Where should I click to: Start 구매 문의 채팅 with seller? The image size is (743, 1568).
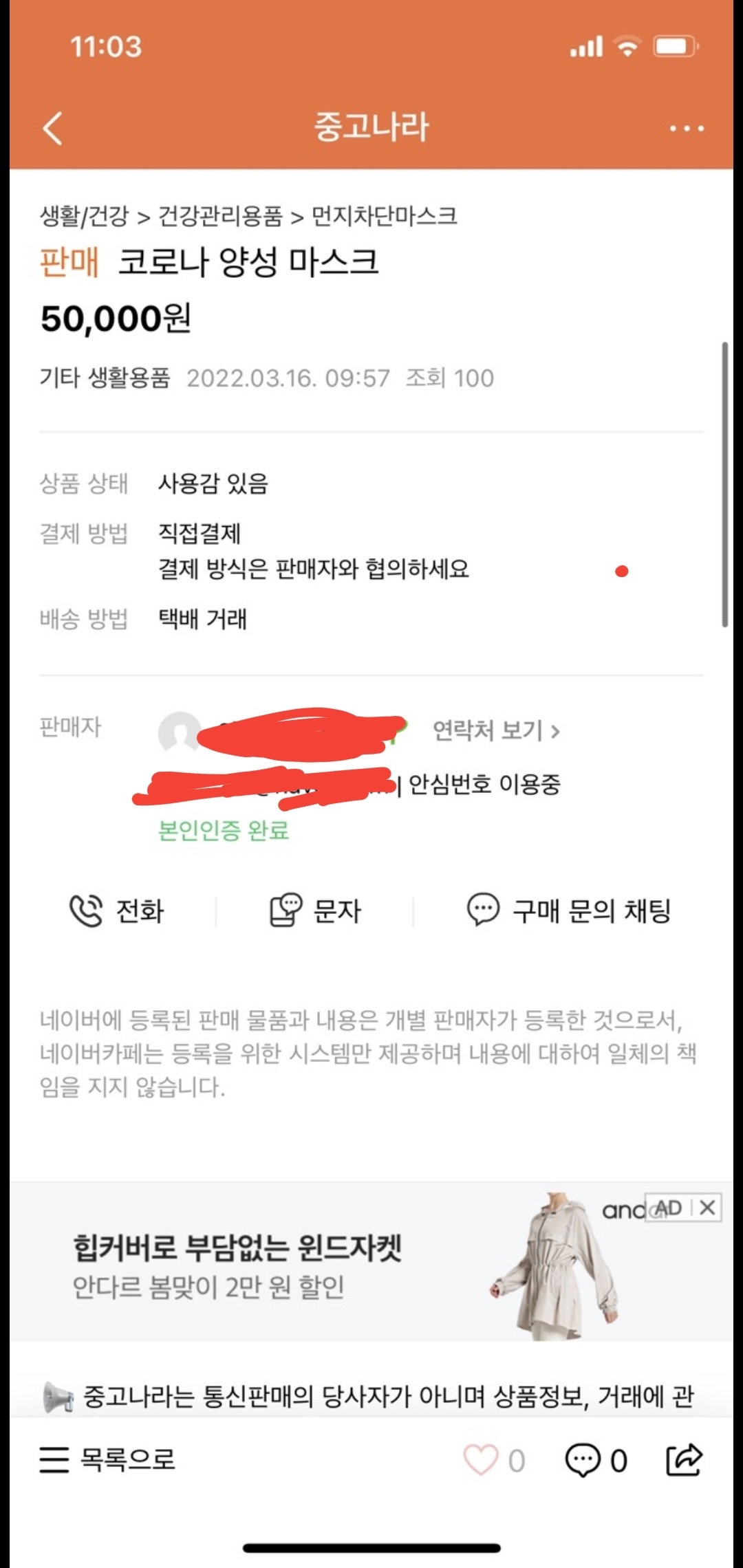click(569, 911)
